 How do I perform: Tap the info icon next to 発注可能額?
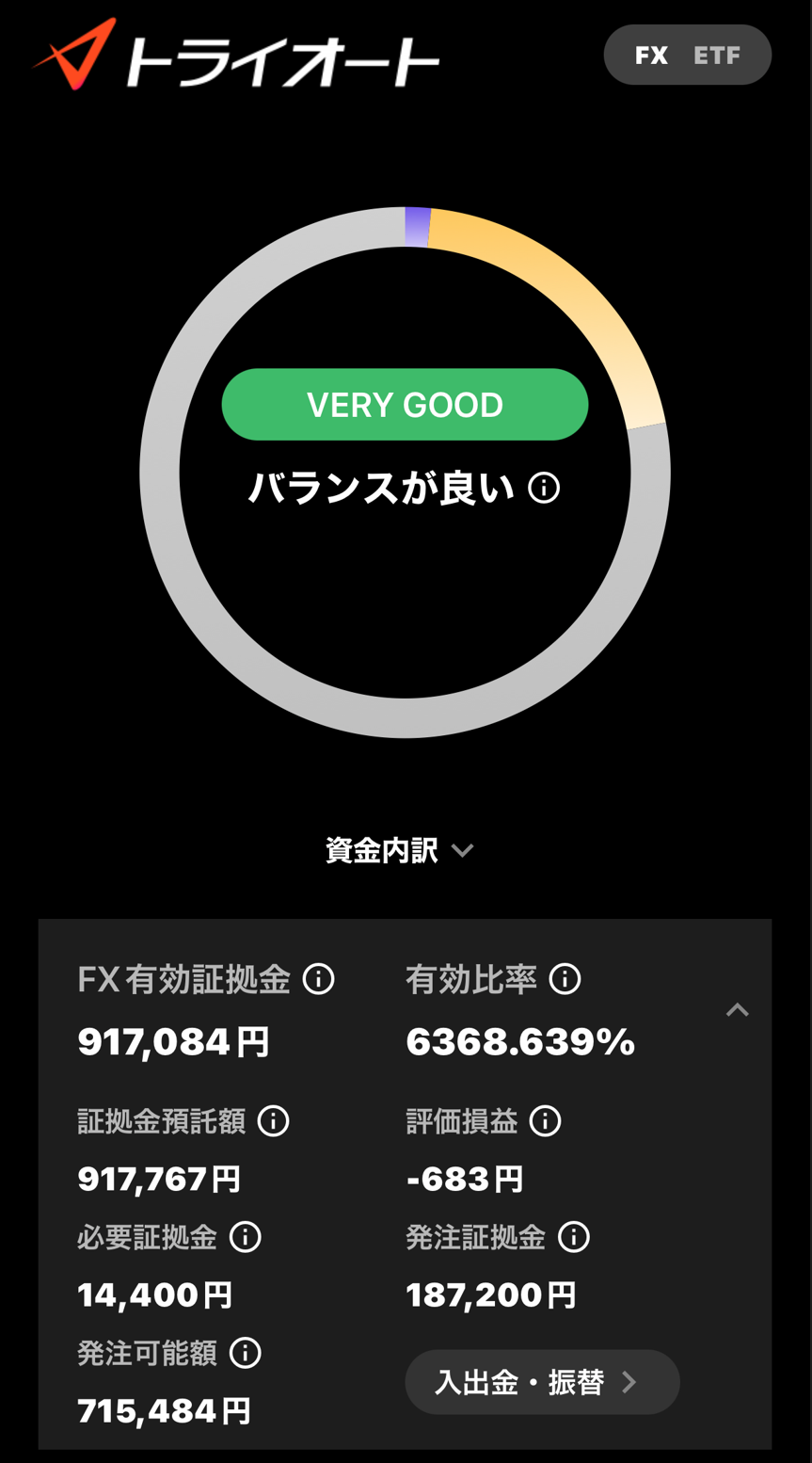[246, 1353]
